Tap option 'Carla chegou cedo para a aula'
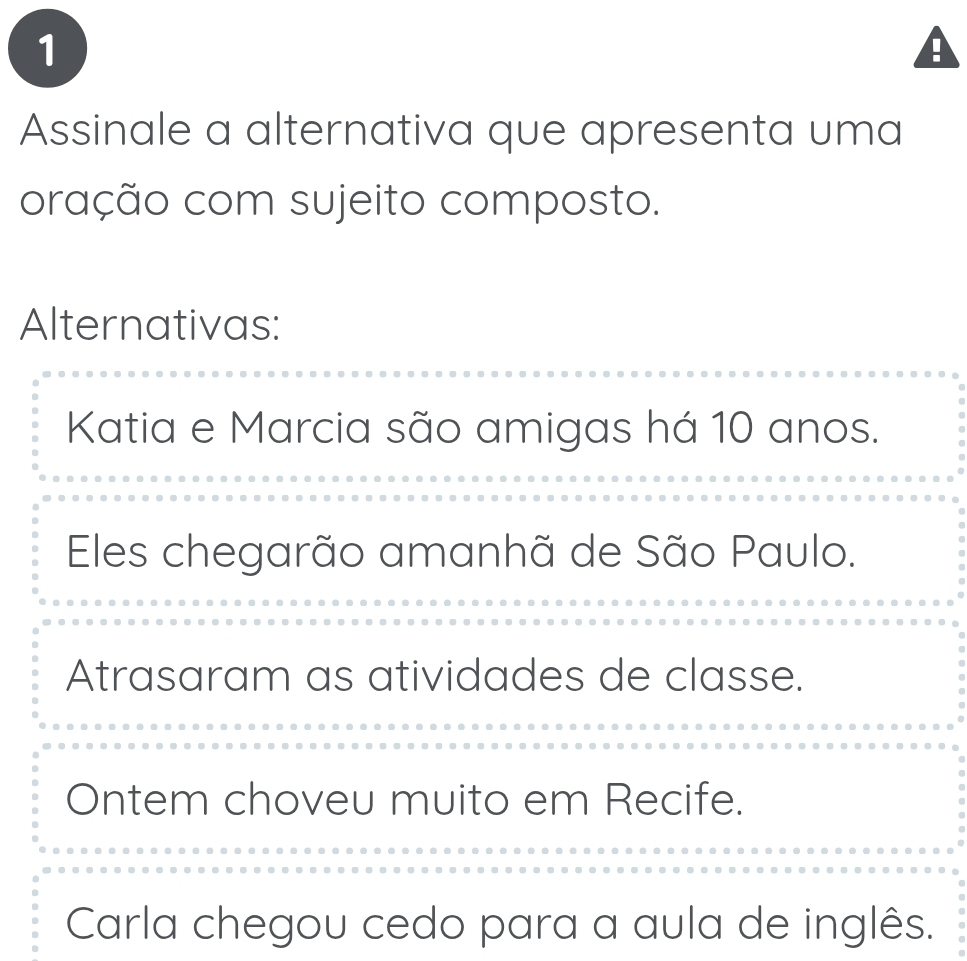 [x=496, y=922]
